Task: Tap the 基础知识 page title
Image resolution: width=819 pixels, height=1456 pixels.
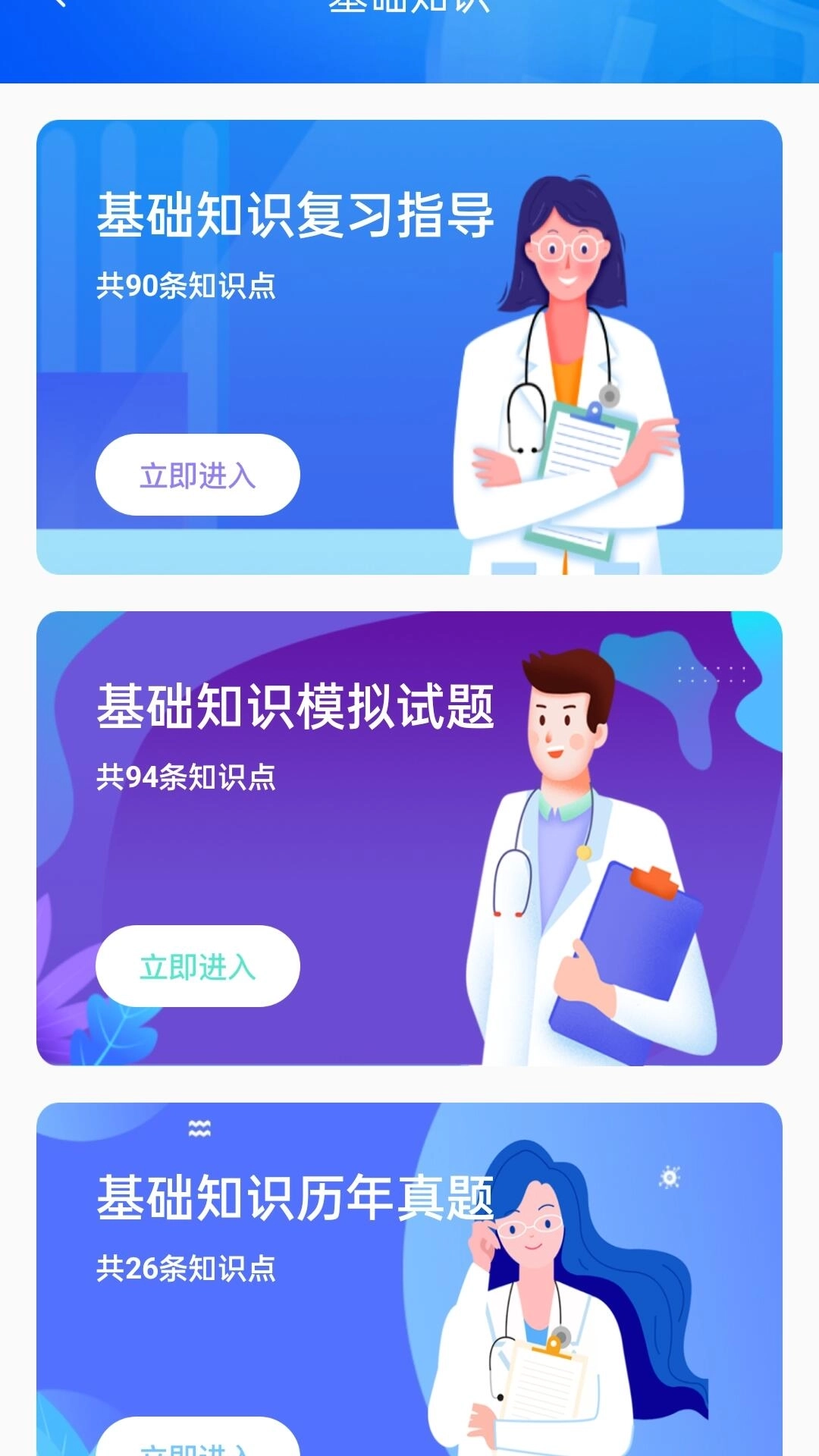Action: point(409,4)
